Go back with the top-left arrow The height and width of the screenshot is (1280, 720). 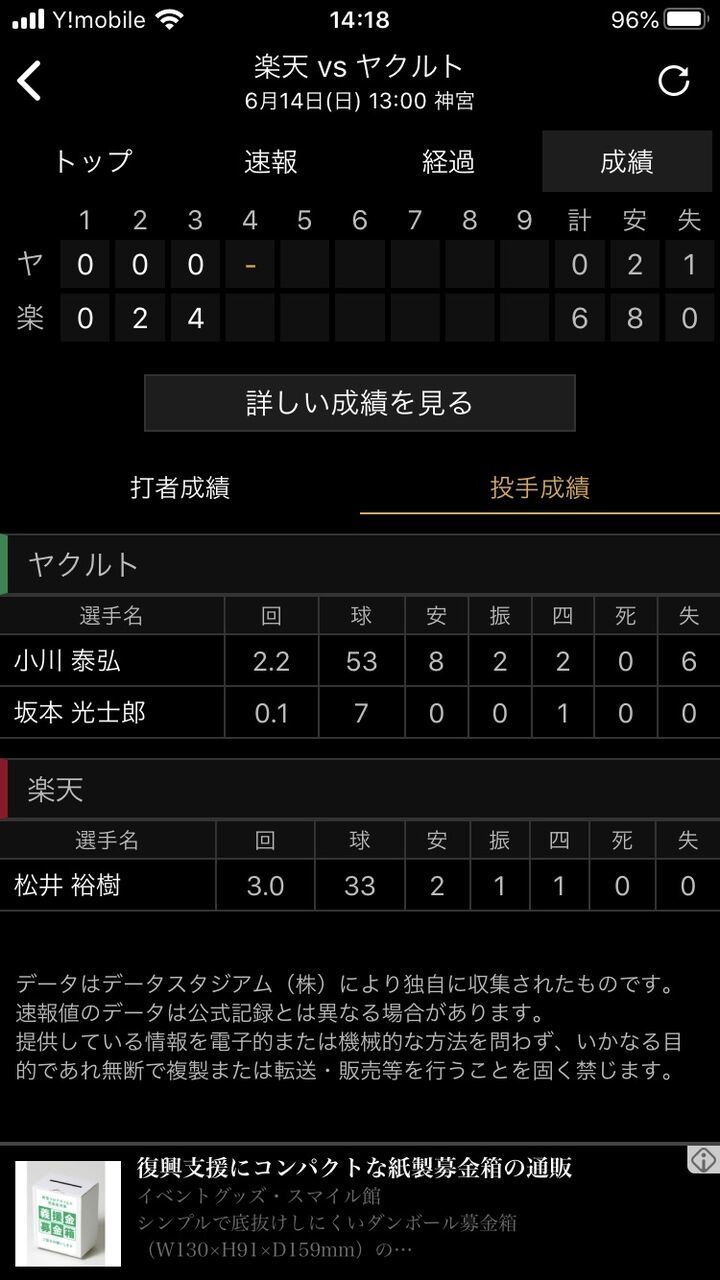(x=30, y=81)
